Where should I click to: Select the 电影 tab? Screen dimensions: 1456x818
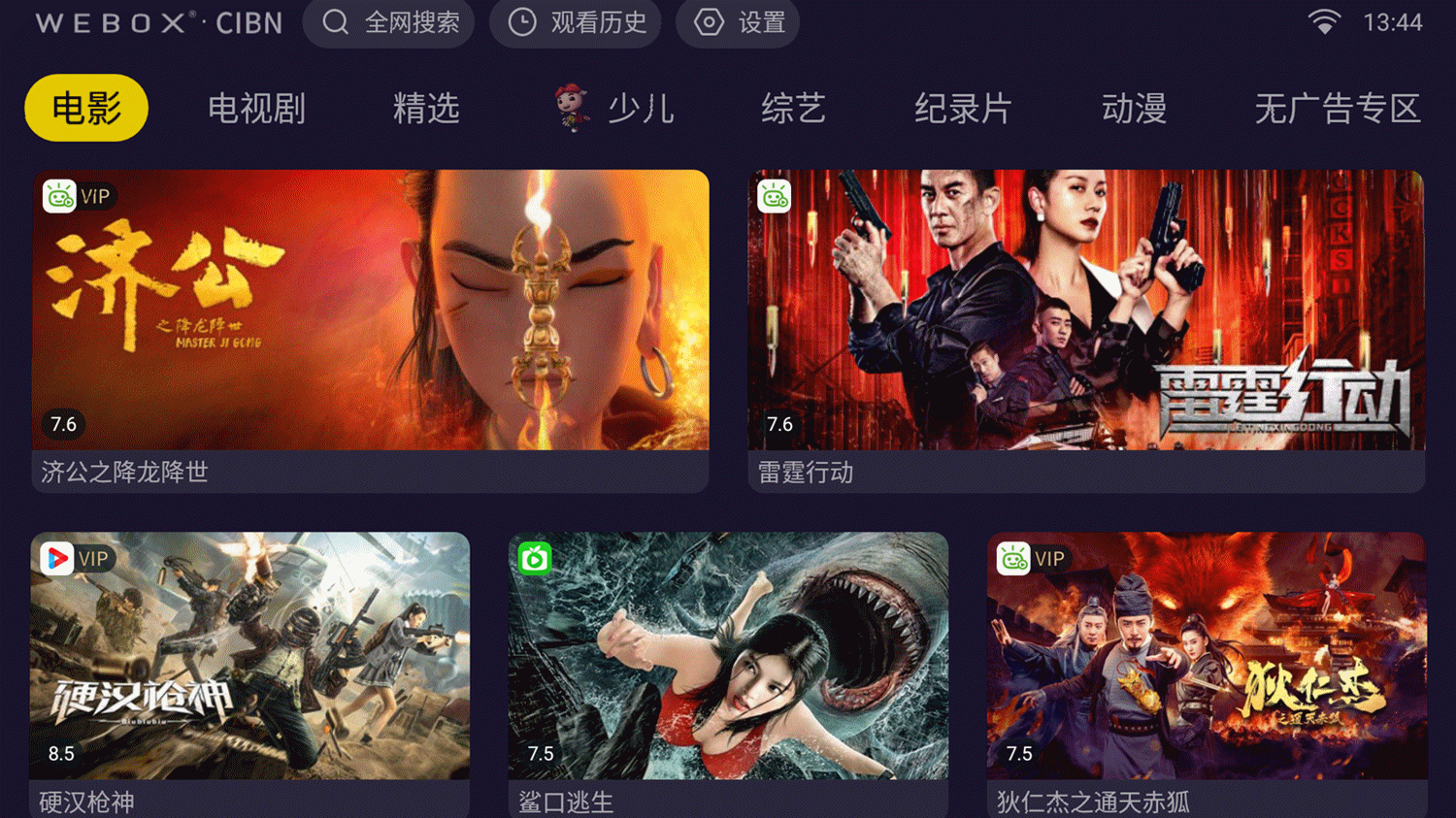(x=86, y=108)
